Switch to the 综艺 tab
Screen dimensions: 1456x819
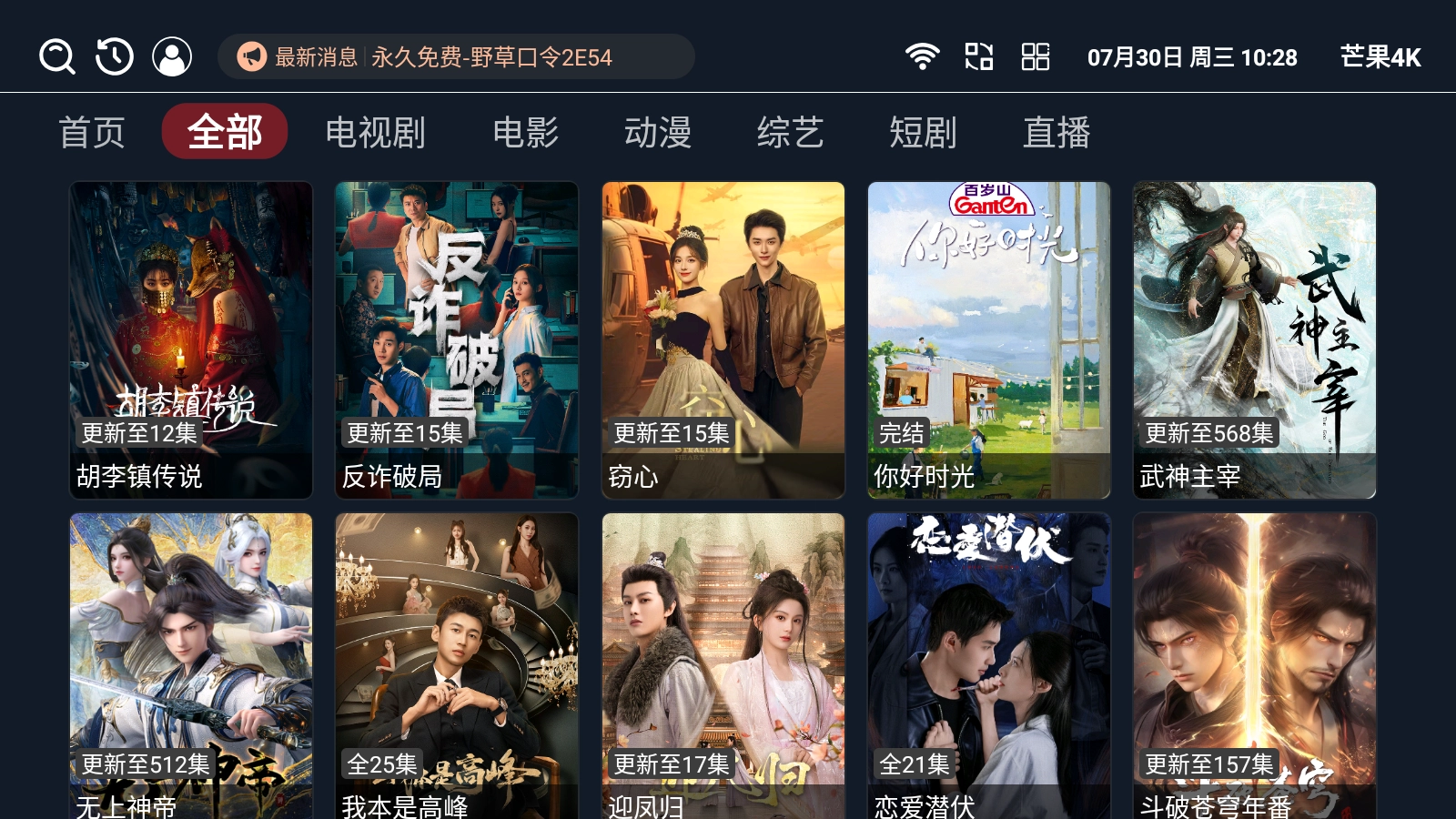[x=790, y=133]
